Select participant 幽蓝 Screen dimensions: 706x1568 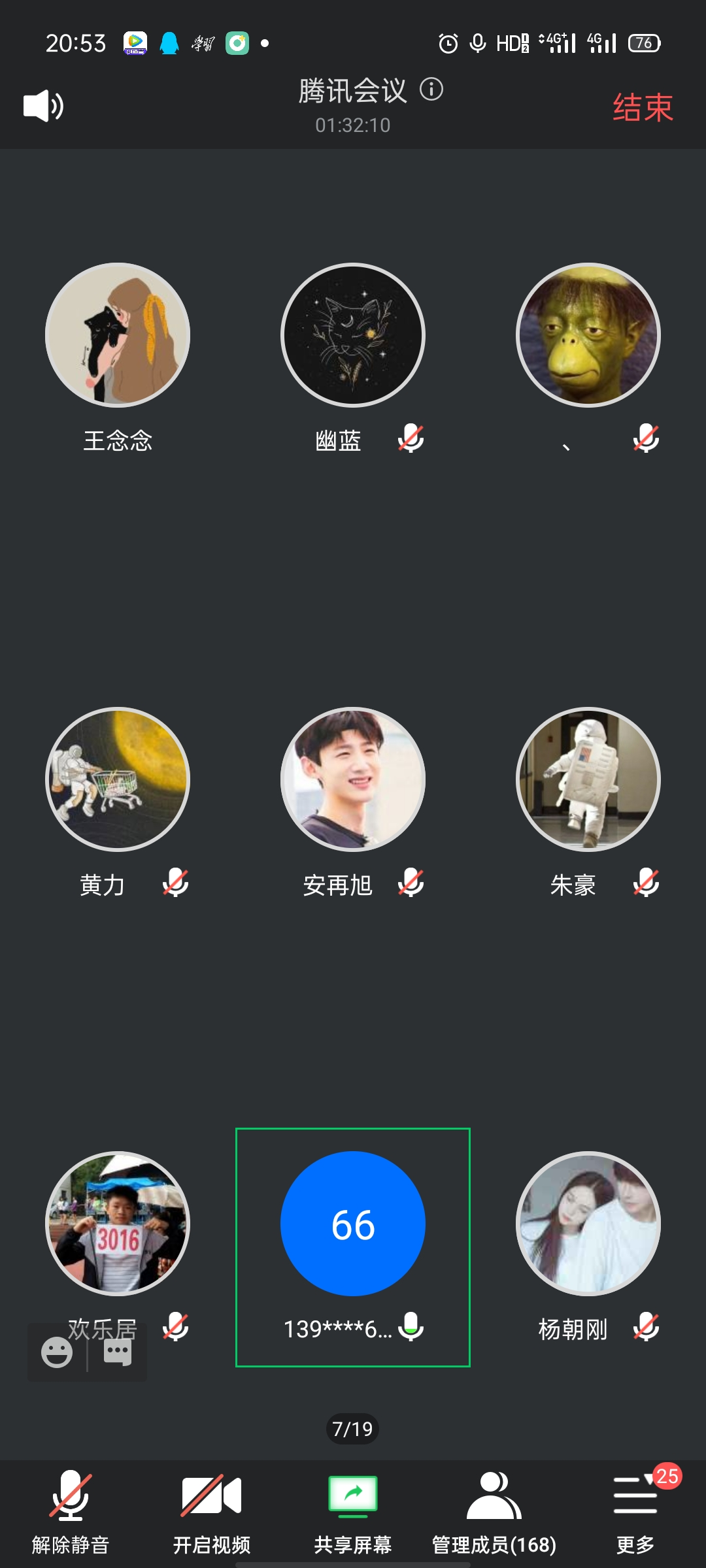point(353,335)
